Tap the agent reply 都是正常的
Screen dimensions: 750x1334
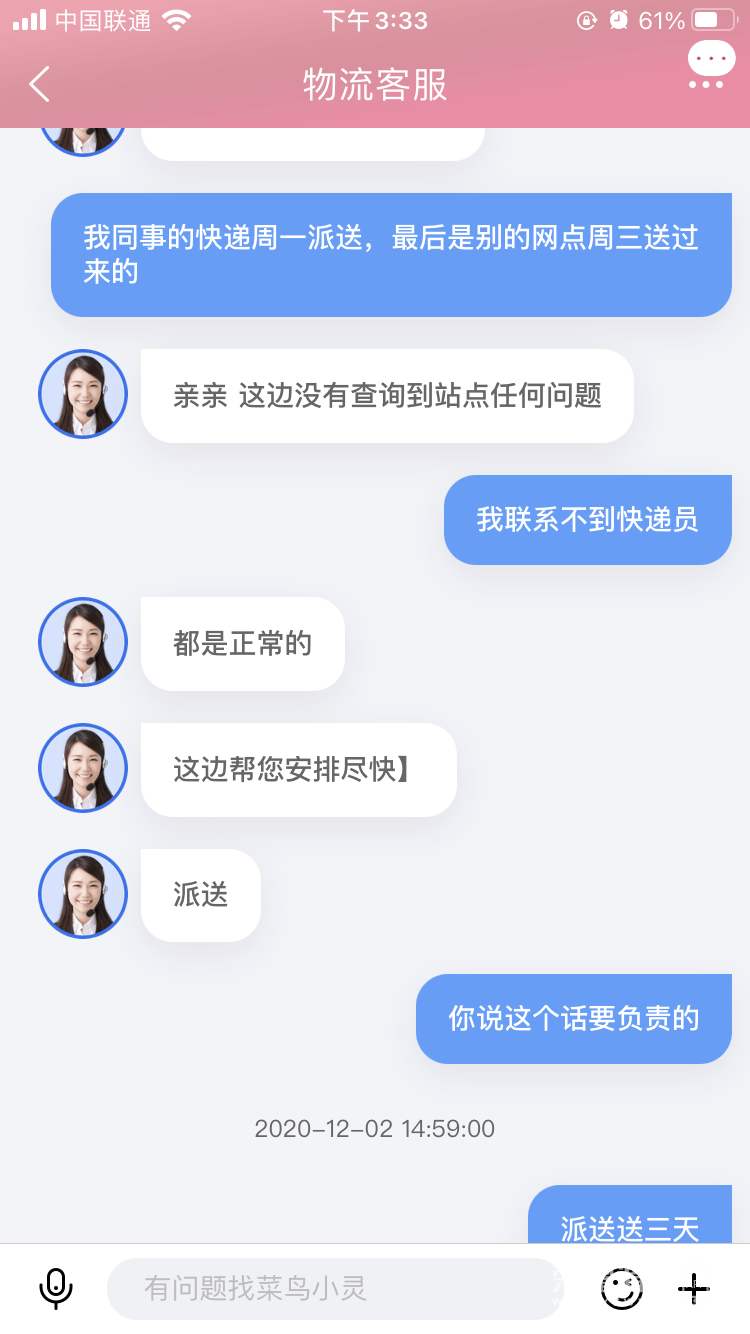[x=242, y=643]
